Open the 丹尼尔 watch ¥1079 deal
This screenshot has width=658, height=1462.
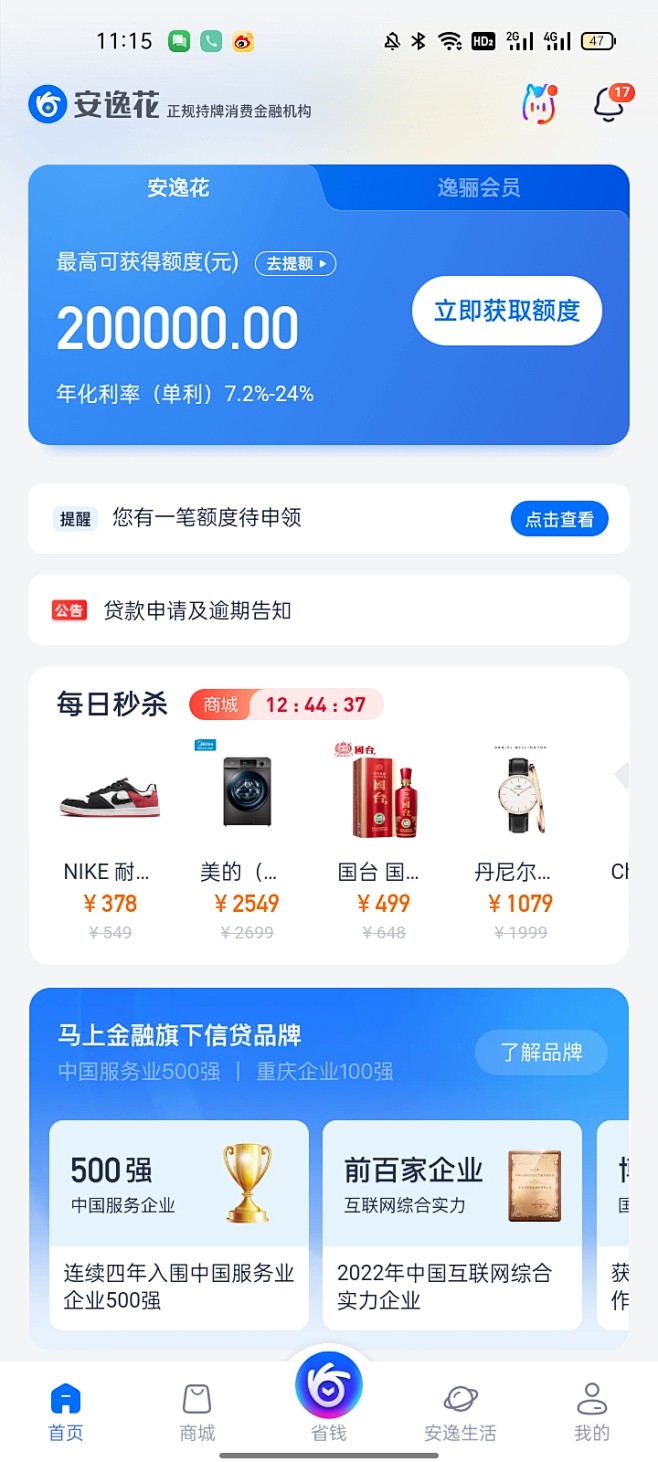tap(520, 838)
